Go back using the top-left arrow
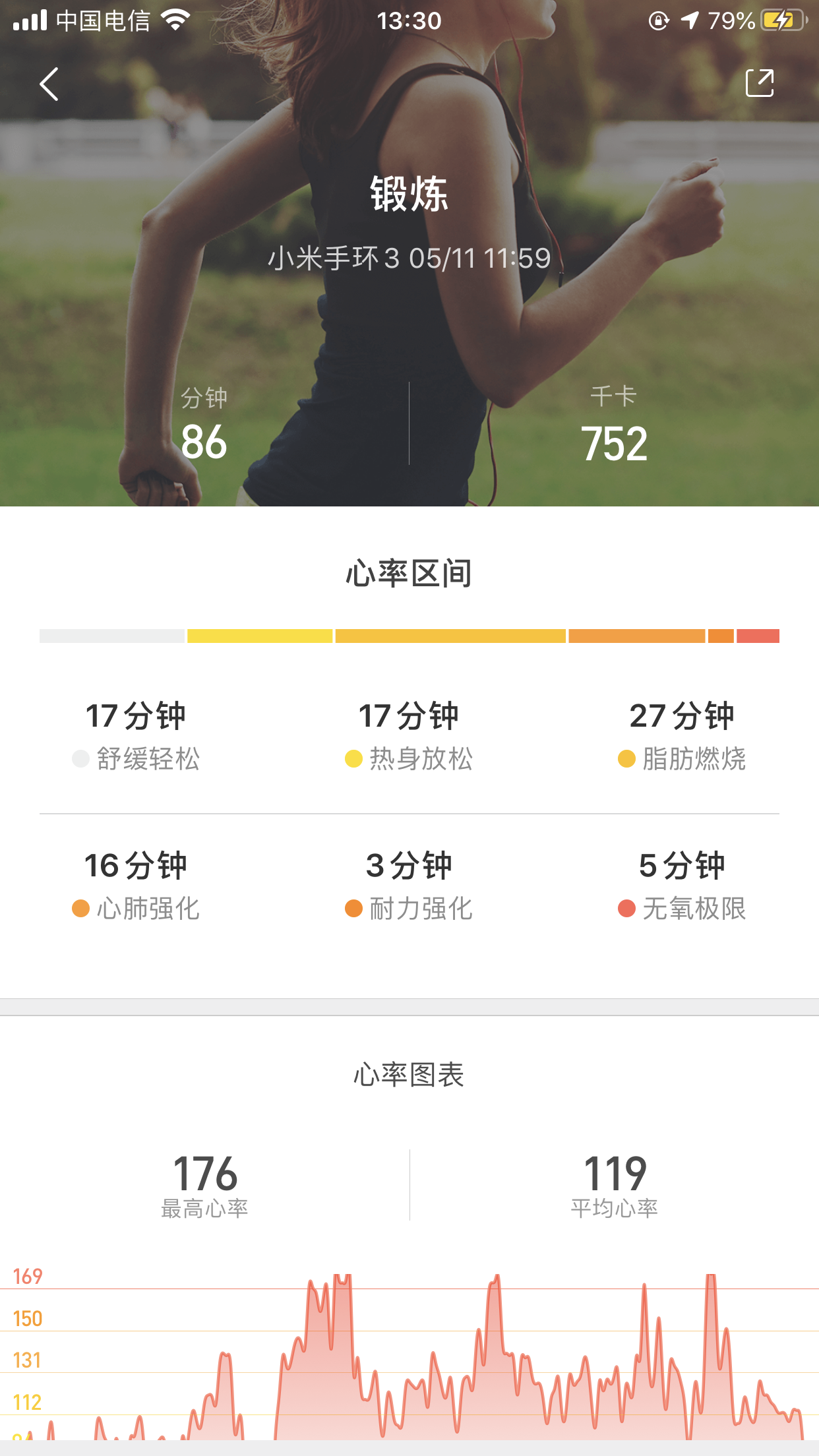819x1456 pixels. [49, 84]
